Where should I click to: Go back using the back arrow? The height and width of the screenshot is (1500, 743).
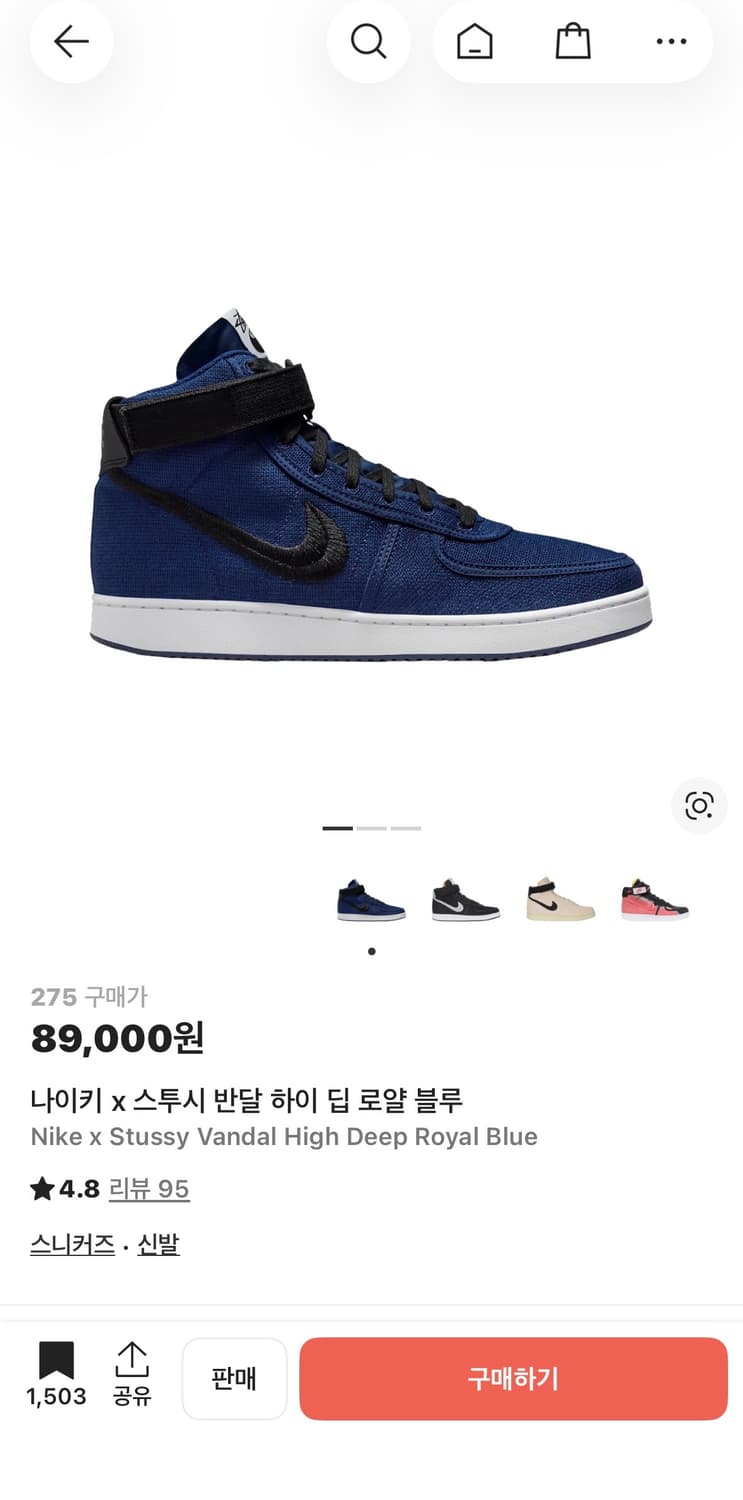click(x=70, y=42)
